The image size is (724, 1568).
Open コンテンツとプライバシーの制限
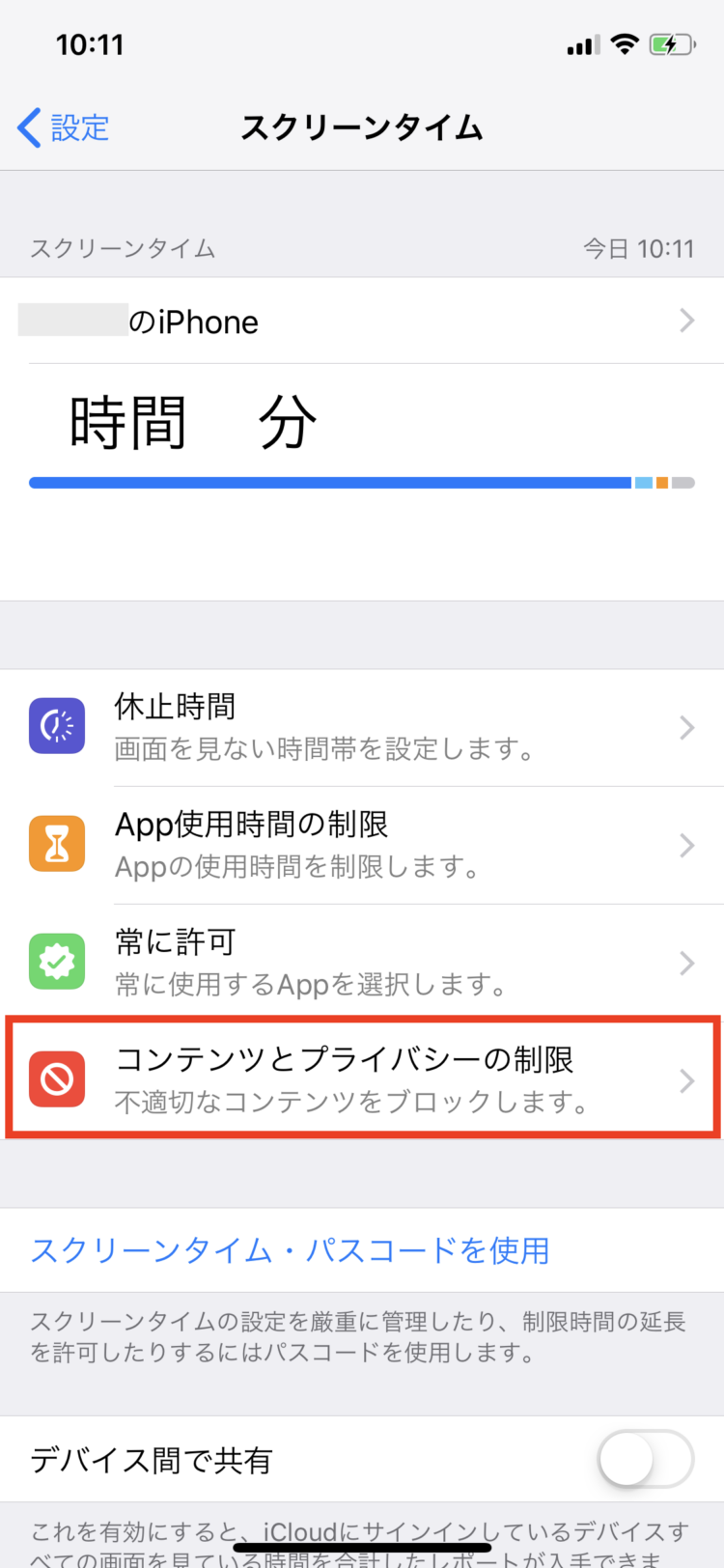(x=362, y=1079)
